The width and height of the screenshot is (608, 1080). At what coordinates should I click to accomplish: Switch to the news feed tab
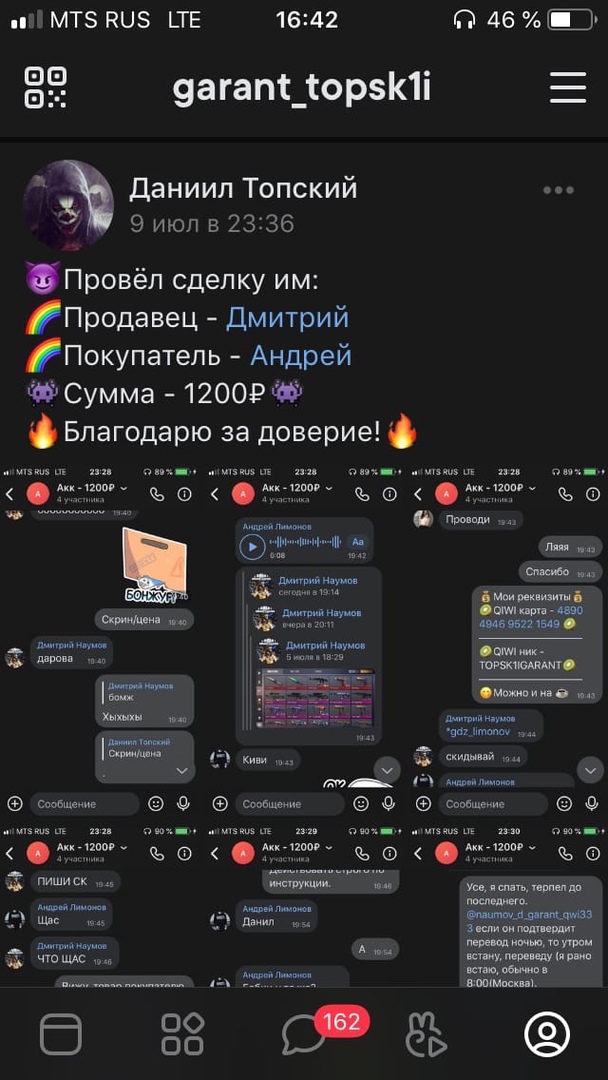click(x=60, y=1034)
